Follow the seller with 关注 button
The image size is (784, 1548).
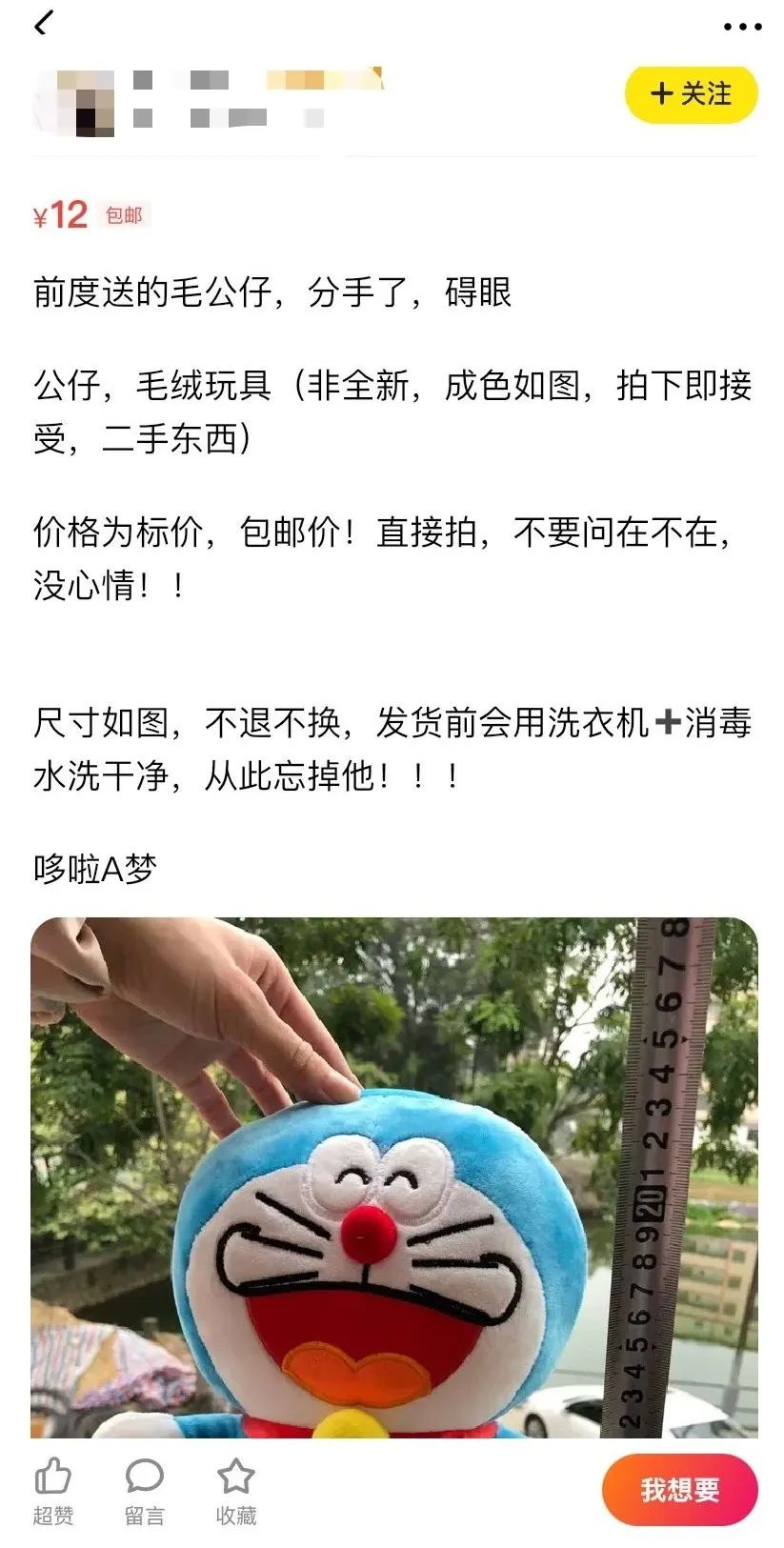click(691, 93)
